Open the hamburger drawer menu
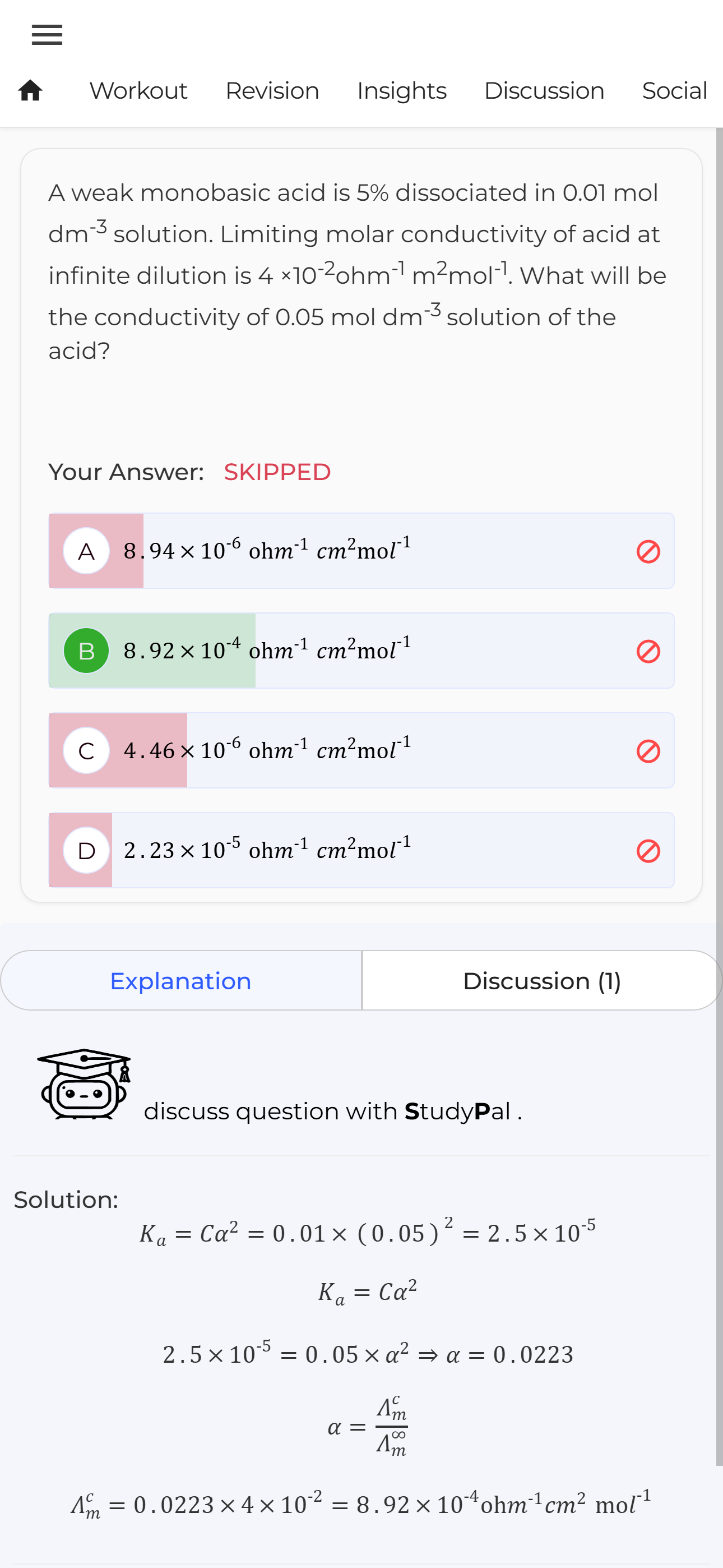The height and width of the screenshot is (1568, 723). click(47, 35)
